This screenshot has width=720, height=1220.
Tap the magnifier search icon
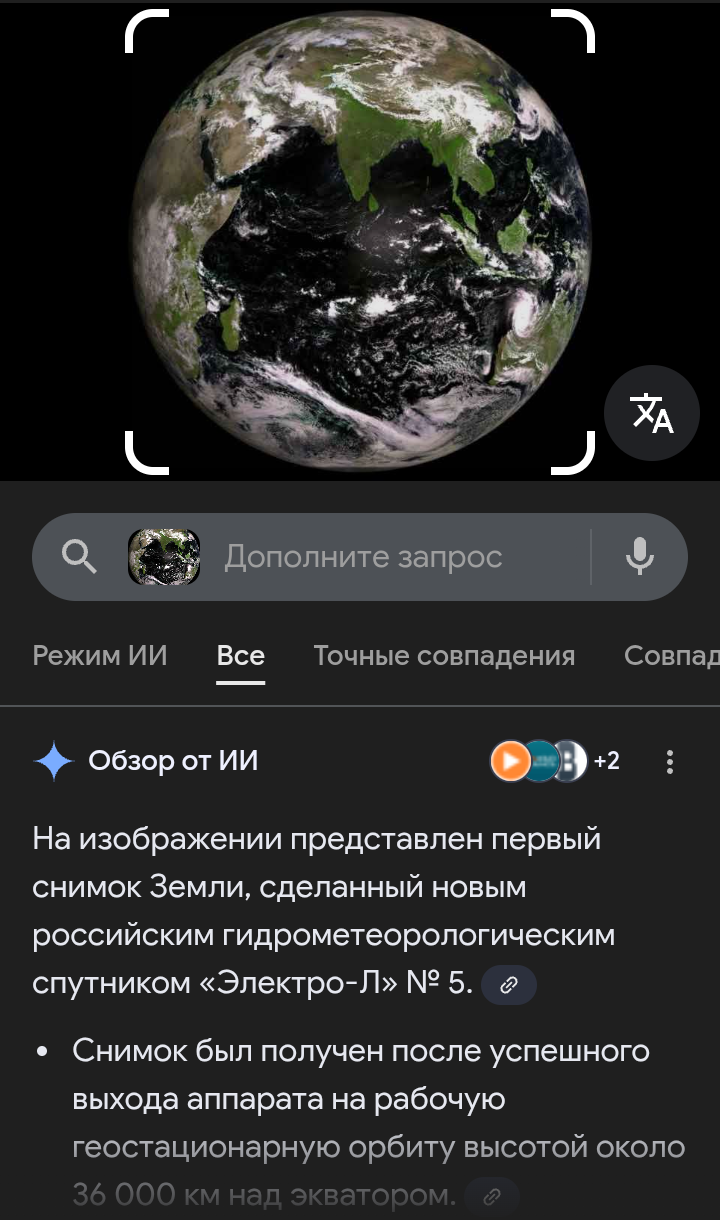point(79,557)
